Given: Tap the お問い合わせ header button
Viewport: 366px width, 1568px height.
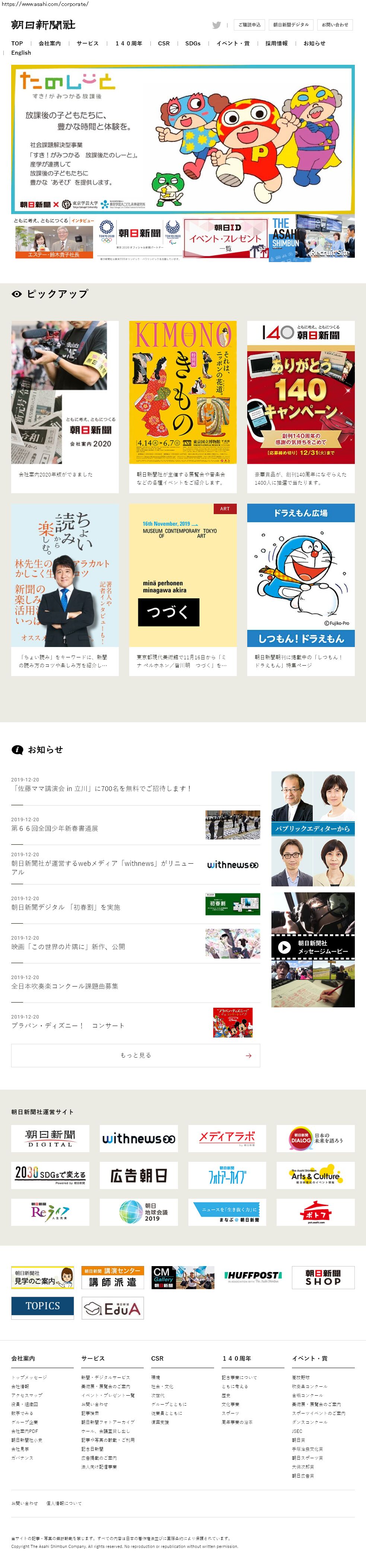Looking at the screenshot, I should 335,25.
